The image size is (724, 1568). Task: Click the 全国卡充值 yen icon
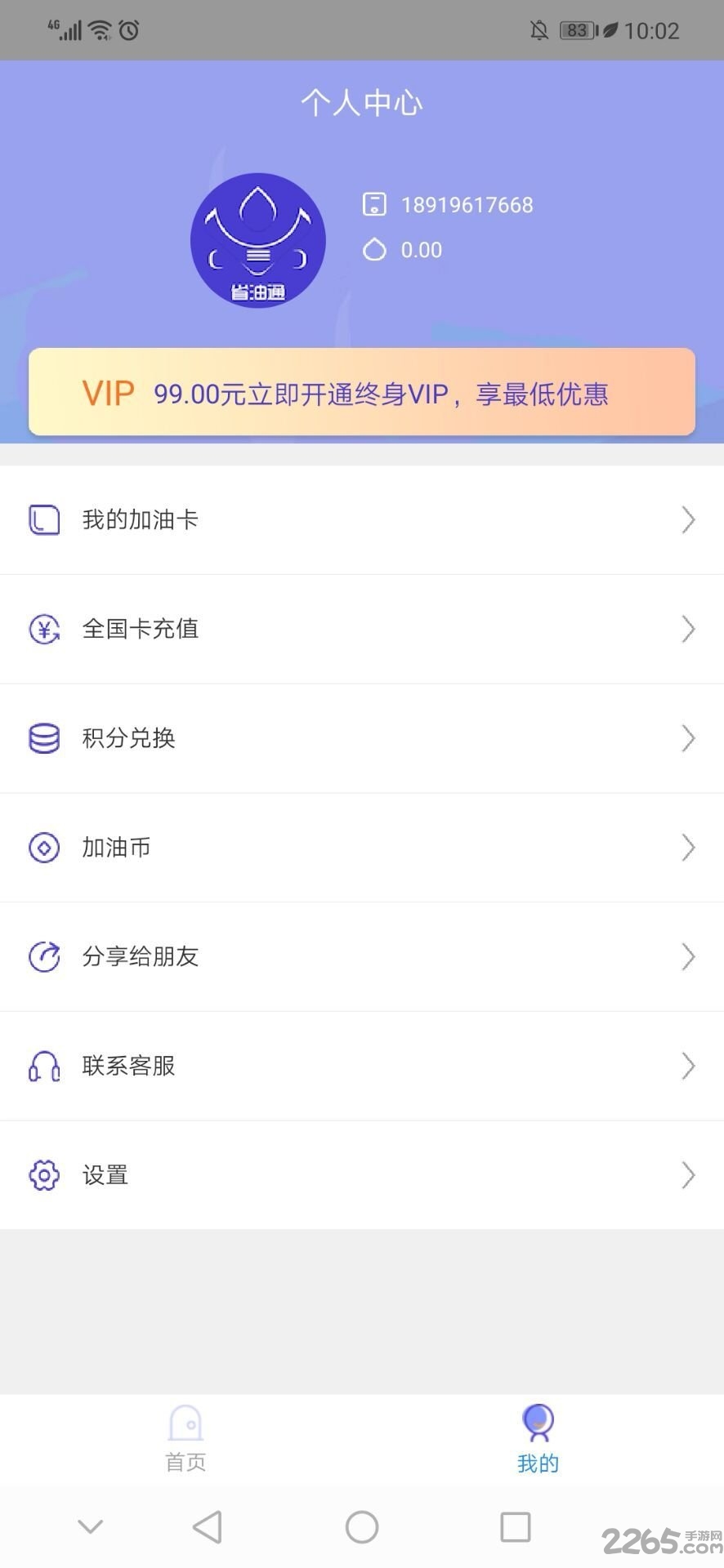click(x=45, y=629)
